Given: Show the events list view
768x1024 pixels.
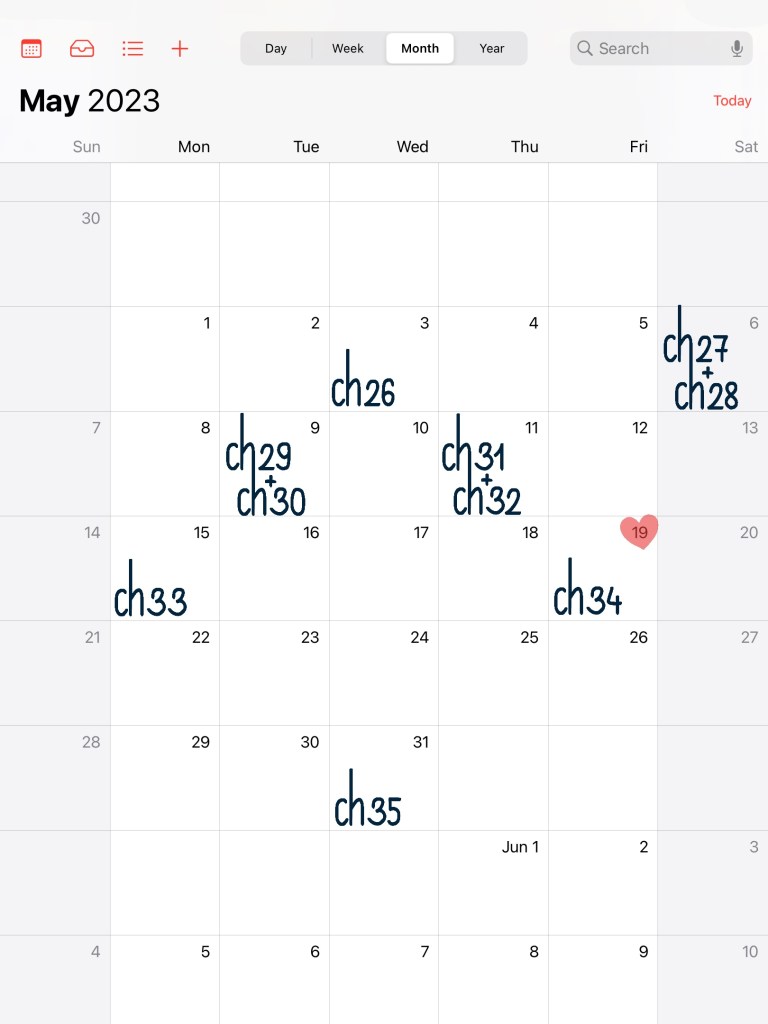Looking at the screenshot, I should point(132,48).
